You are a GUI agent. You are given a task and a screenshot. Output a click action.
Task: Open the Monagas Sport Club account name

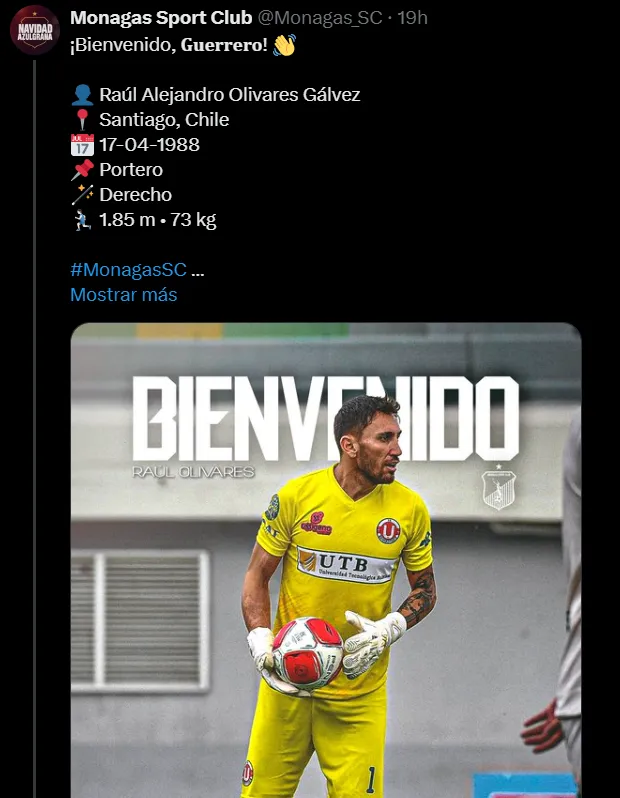click(161, 19)
